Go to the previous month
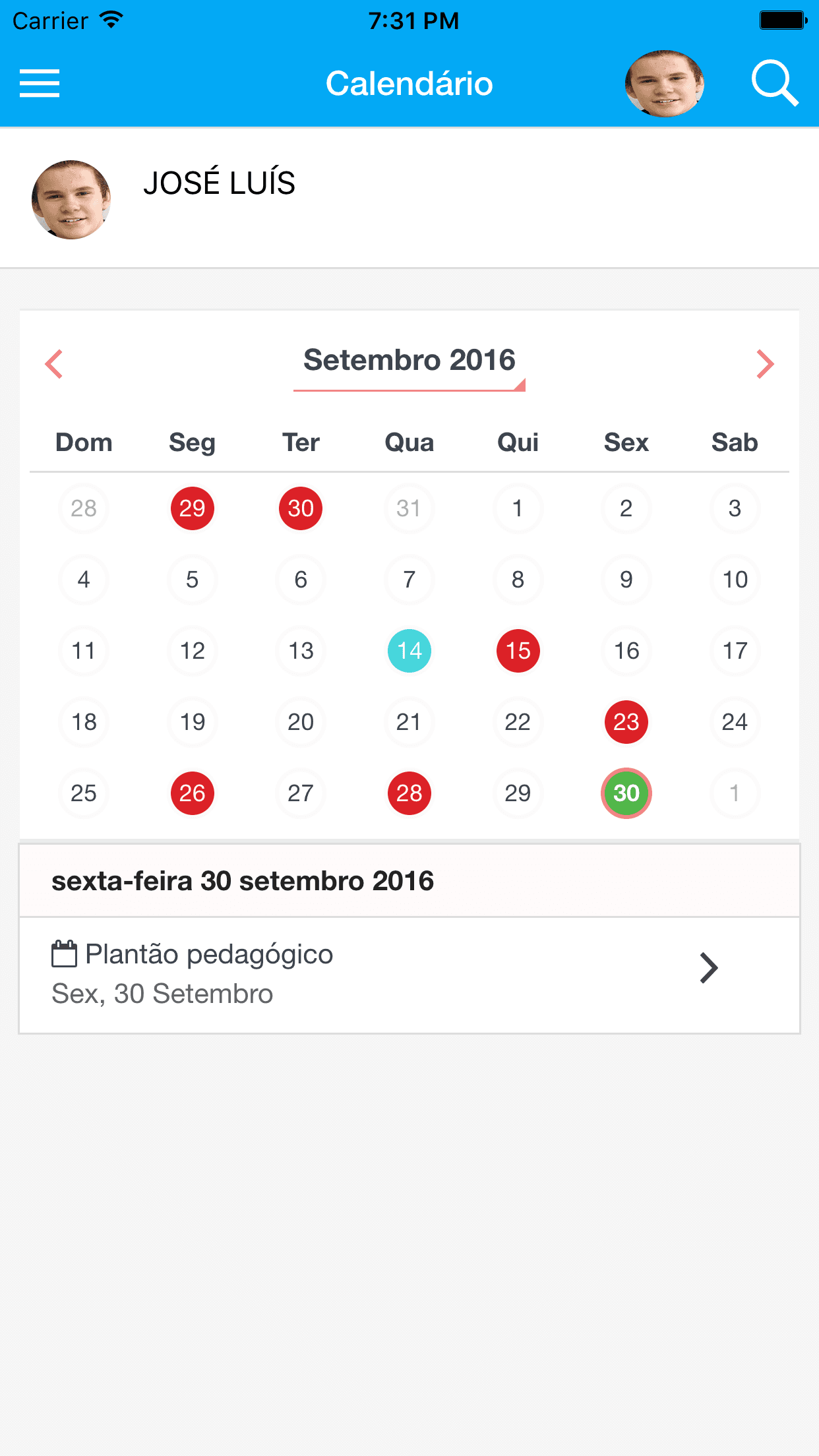Image resolution: width=819 pixels, height=1456 pixels. (54, 364)
